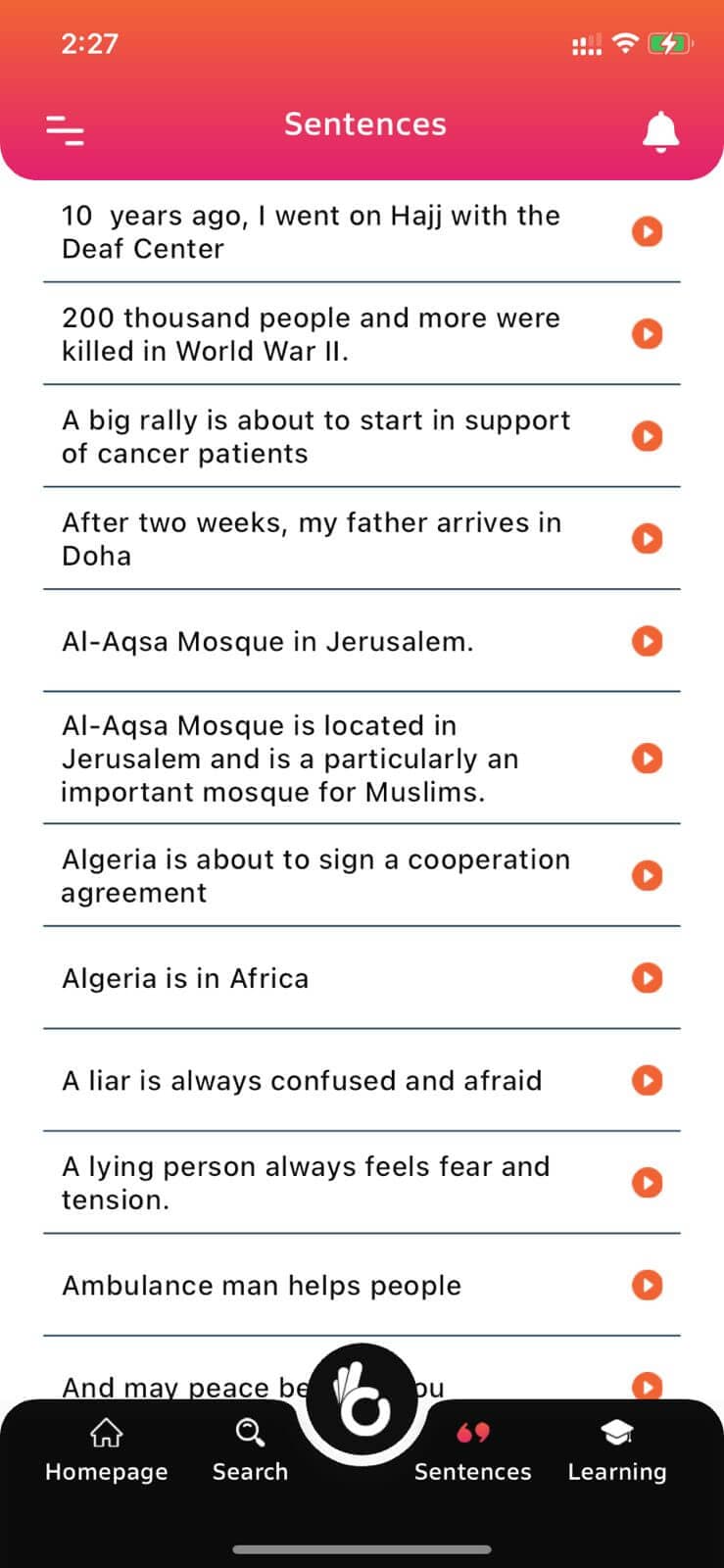Screen dimensions: 724x1568
Task: Play "Algeria is in Africa" sentence
Action: 647,978
